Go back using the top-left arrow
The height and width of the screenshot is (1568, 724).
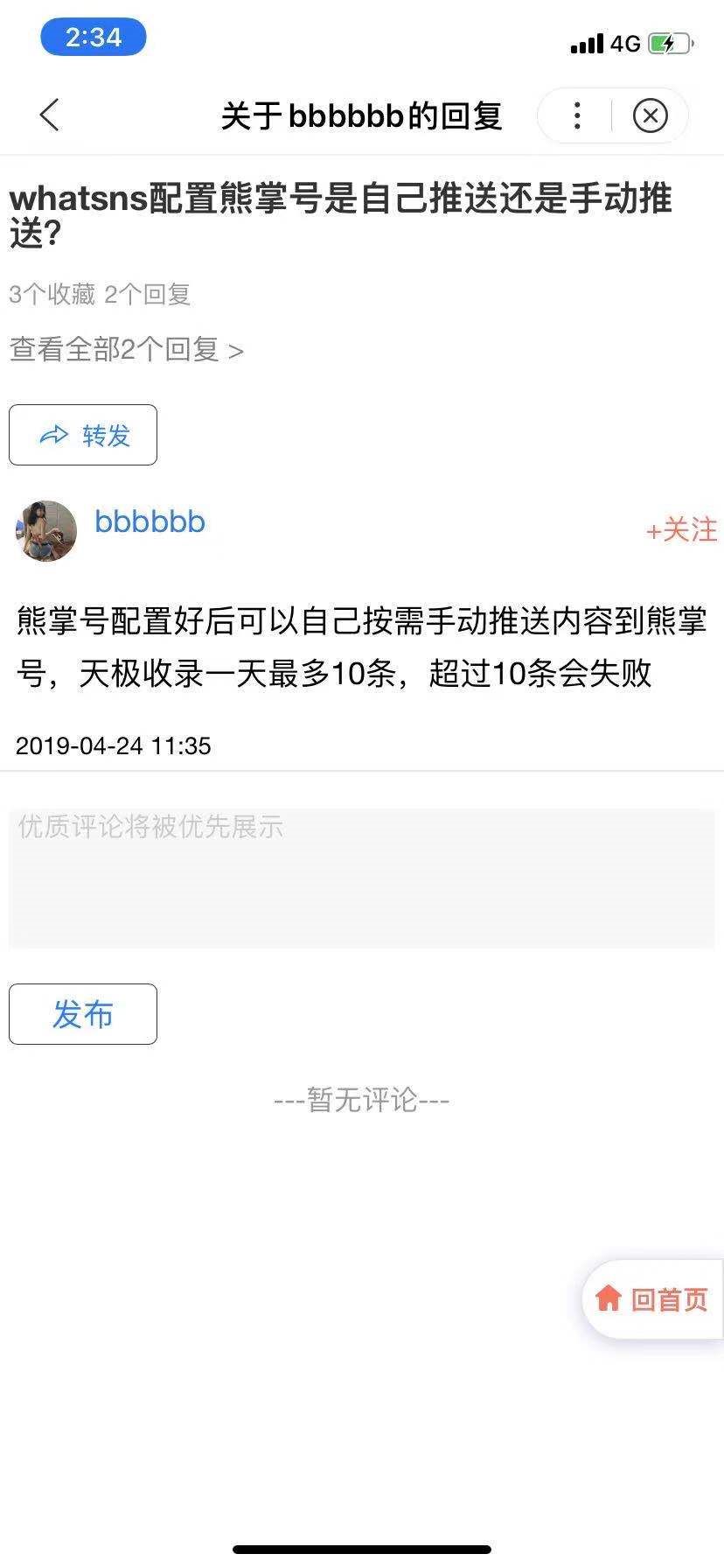coord(50,115)
